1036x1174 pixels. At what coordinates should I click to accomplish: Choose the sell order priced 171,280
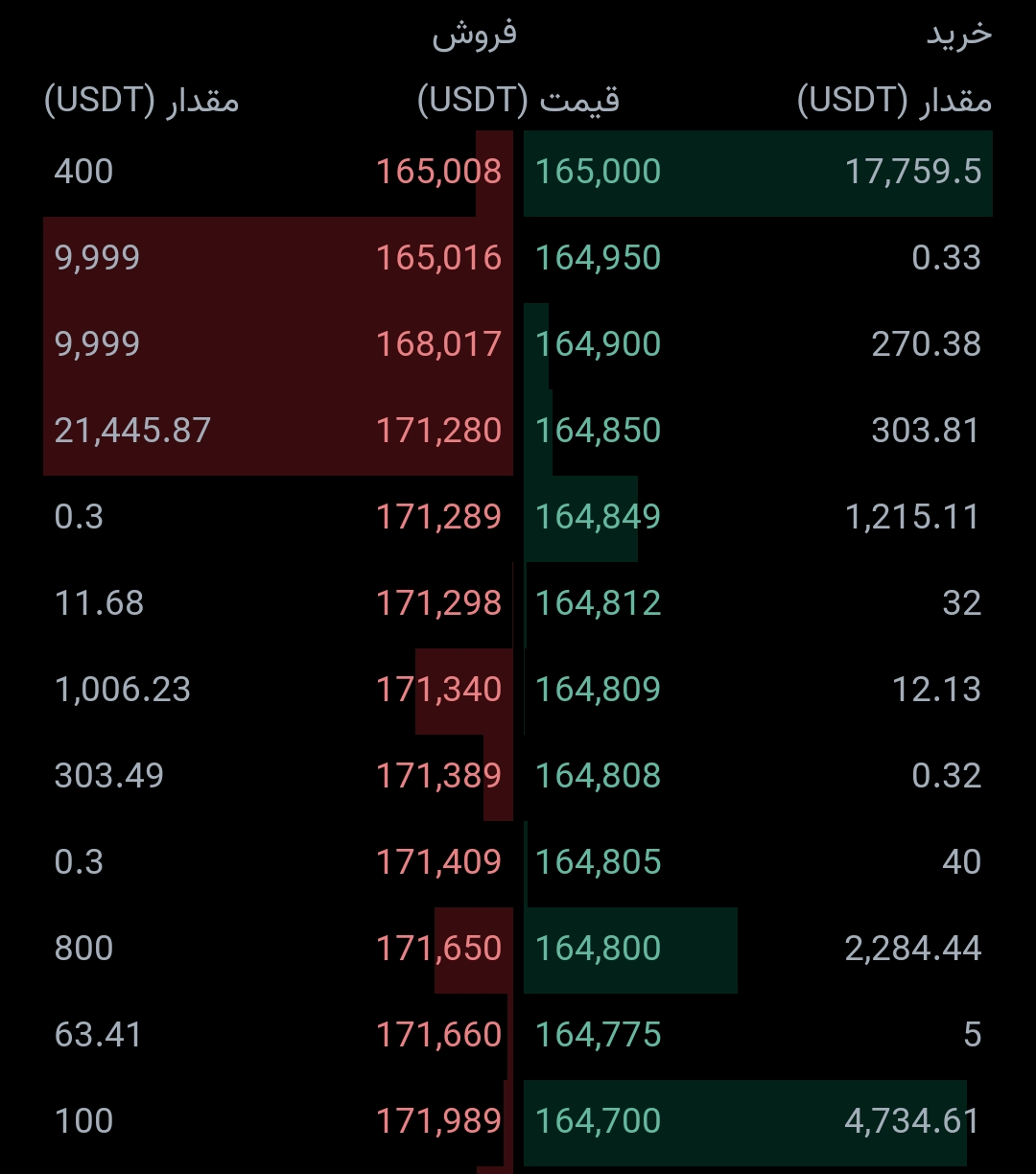[278, 432]
